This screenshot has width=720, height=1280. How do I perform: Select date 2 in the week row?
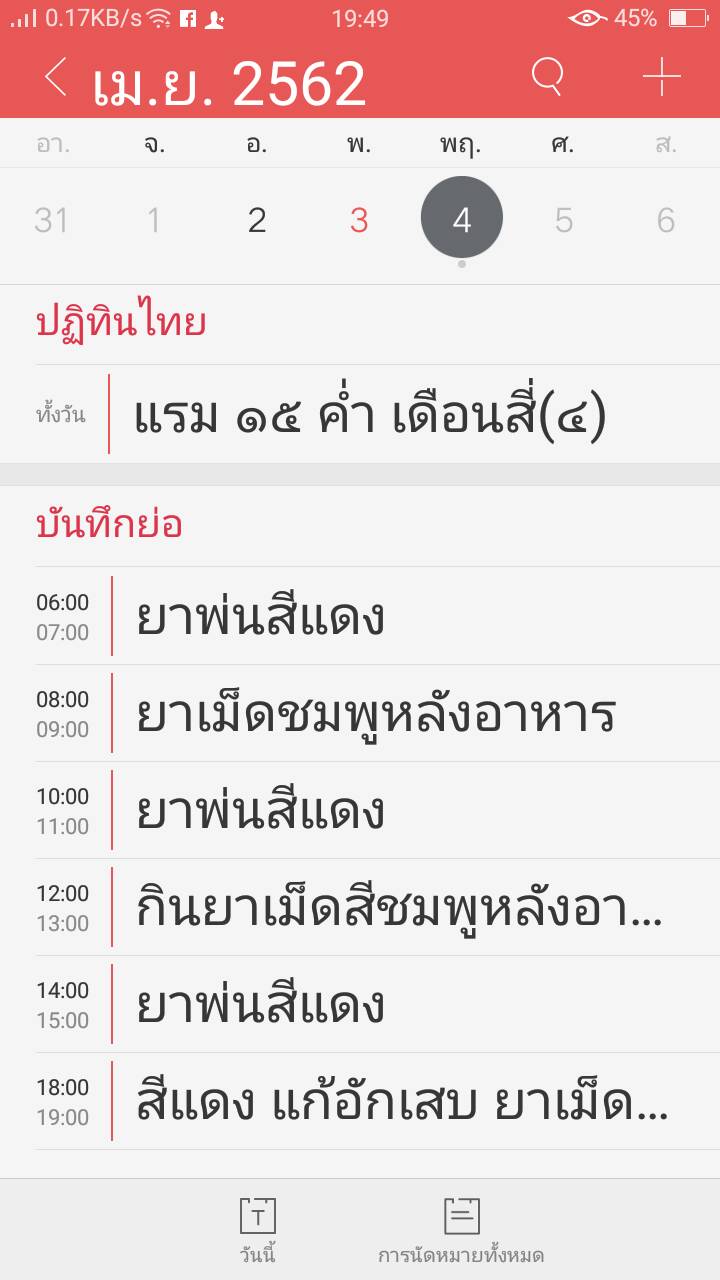[x=257, y=220]
